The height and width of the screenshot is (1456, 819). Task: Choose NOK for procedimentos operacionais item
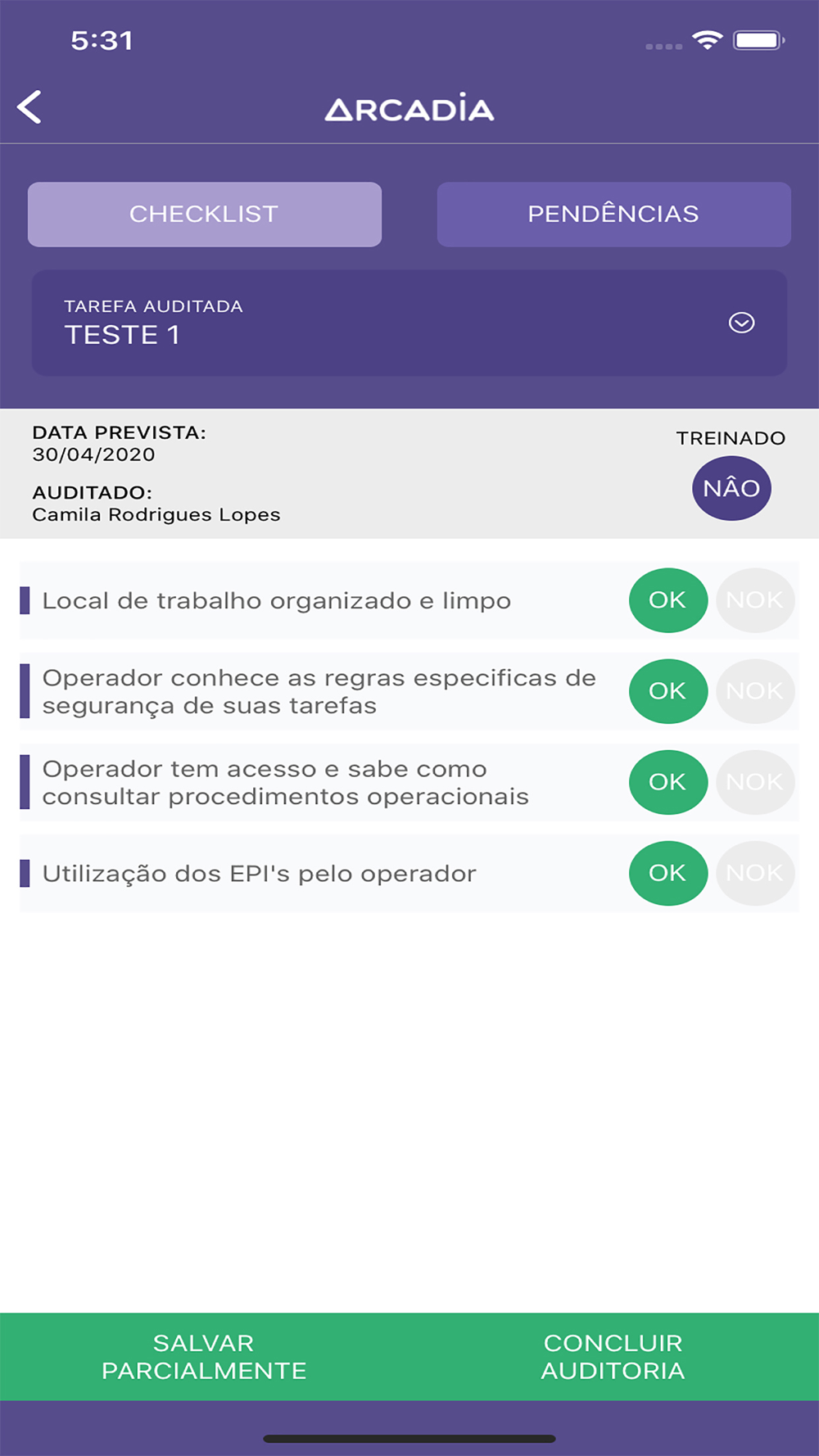(x=755, y=782)
